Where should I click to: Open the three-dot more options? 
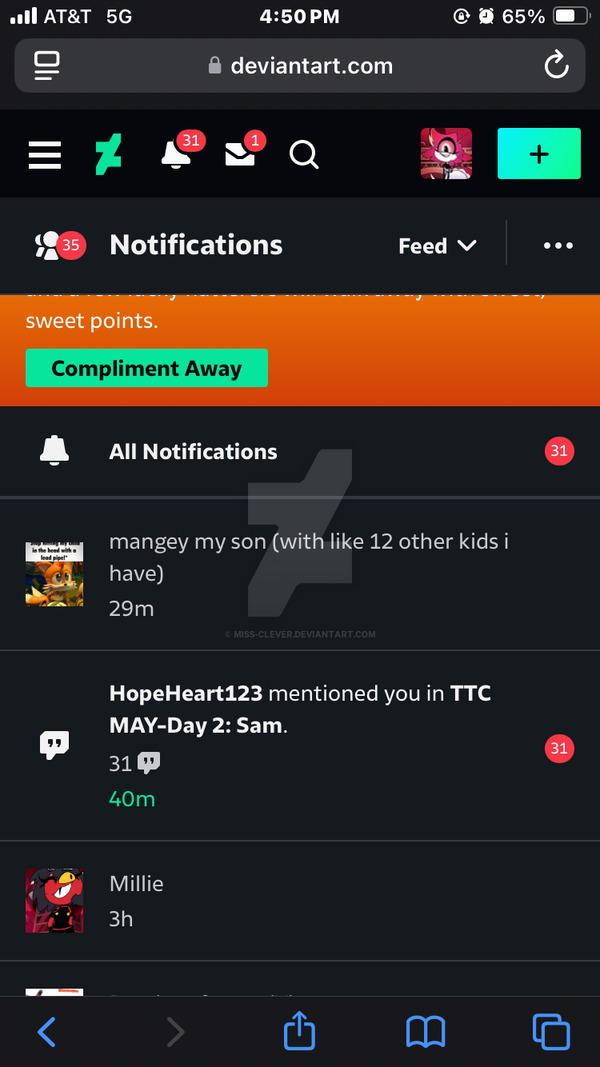(558, 246)
